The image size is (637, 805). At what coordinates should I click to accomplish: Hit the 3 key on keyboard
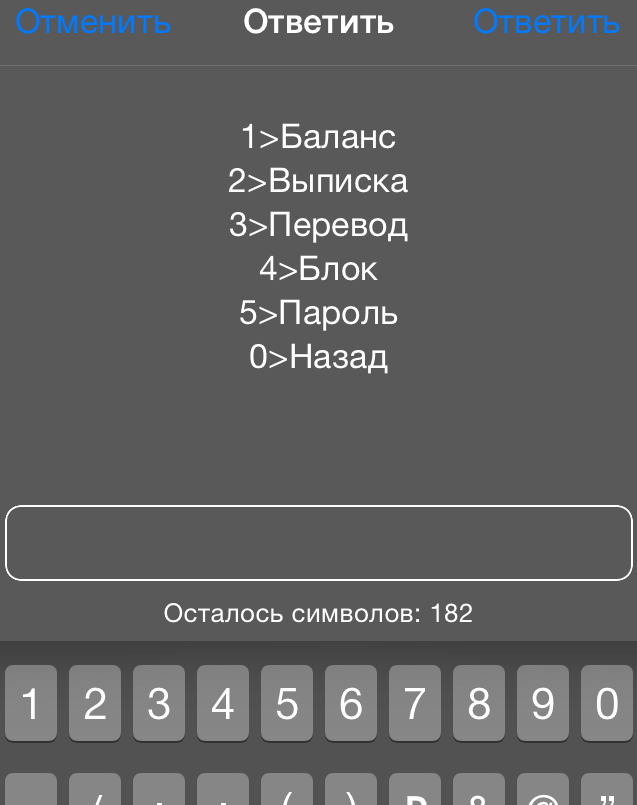[159, 704]
